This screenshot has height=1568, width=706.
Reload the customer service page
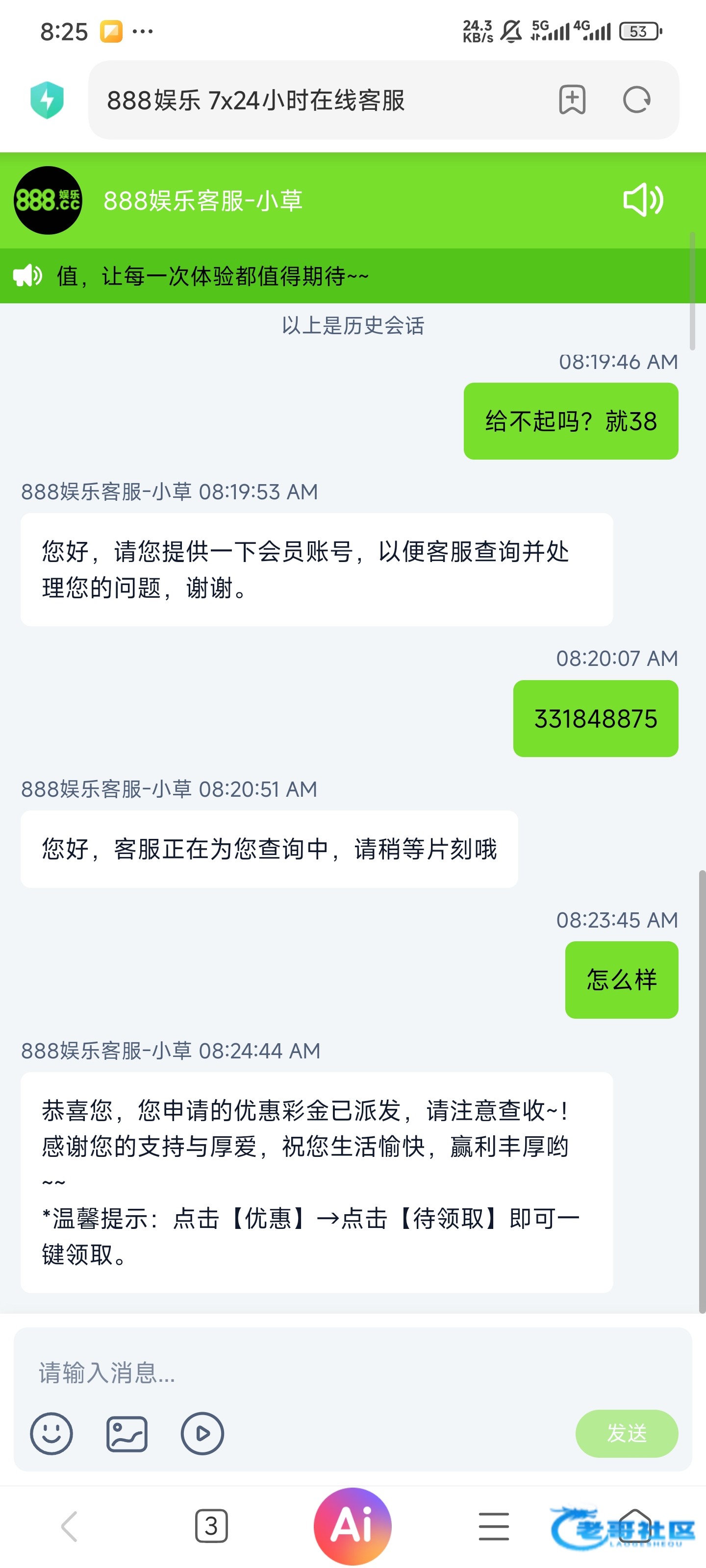[636, 100]
